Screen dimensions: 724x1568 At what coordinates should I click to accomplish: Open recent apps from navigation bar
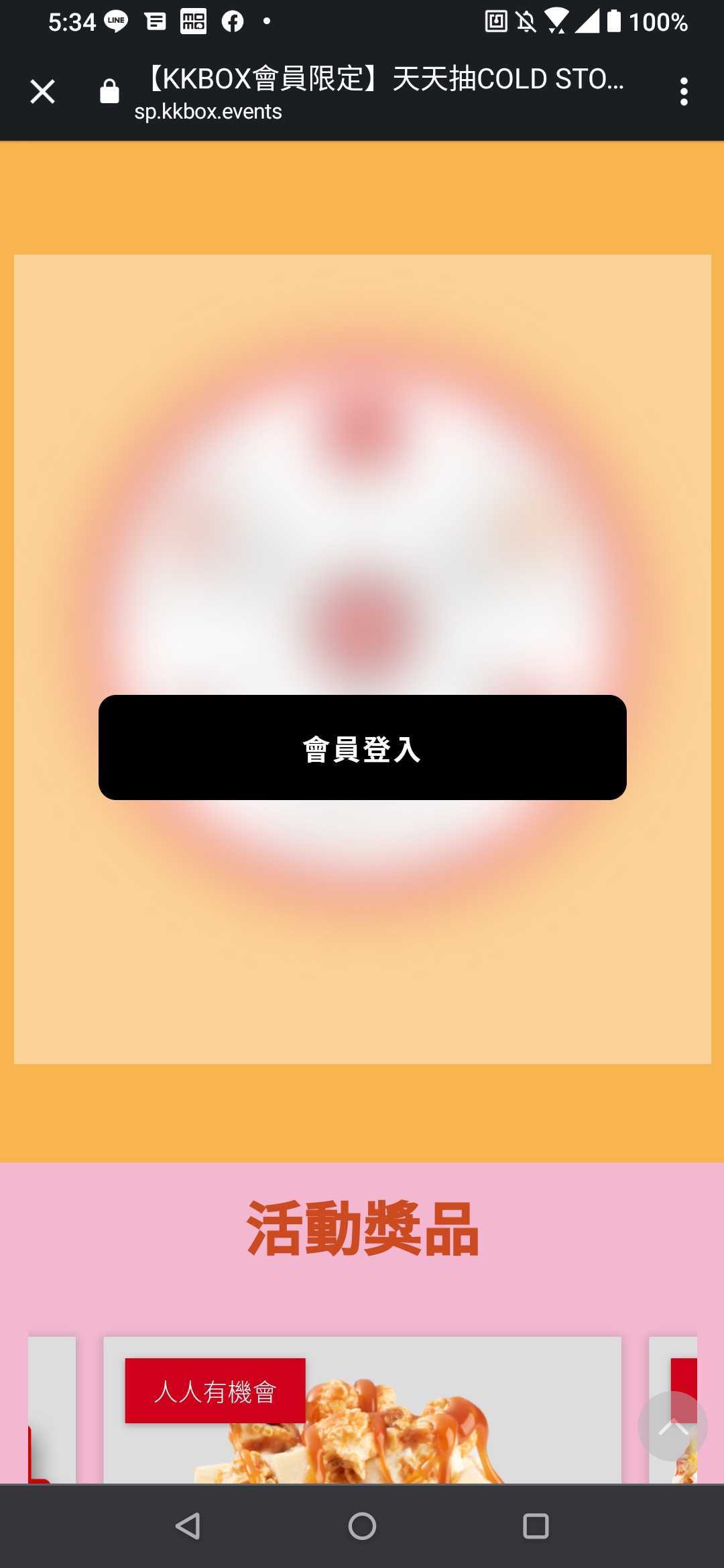tap(536, 1526)
